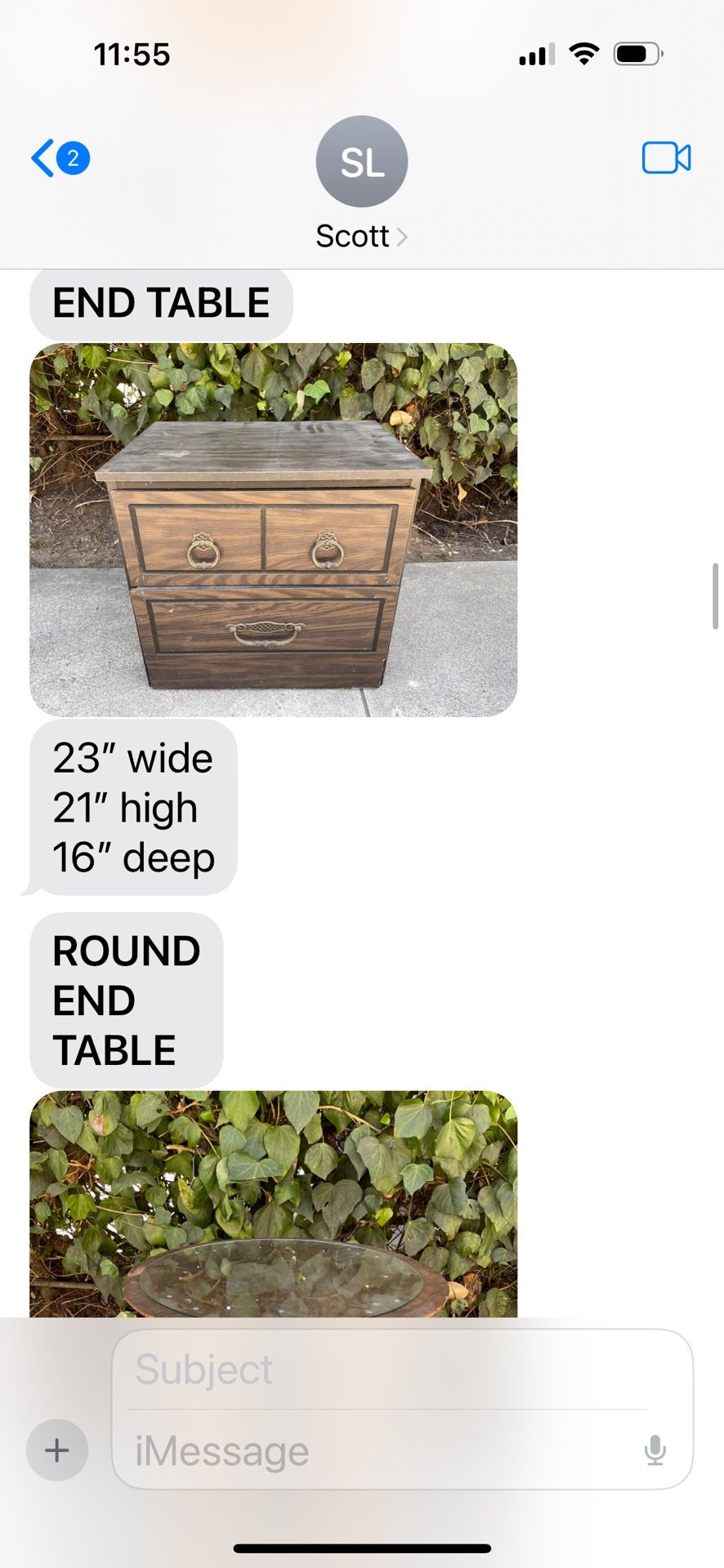Screen dimensions: 724x1568
Task: Tap the Wi-Fi icon in status bar
Action: [x=583, y=54]
